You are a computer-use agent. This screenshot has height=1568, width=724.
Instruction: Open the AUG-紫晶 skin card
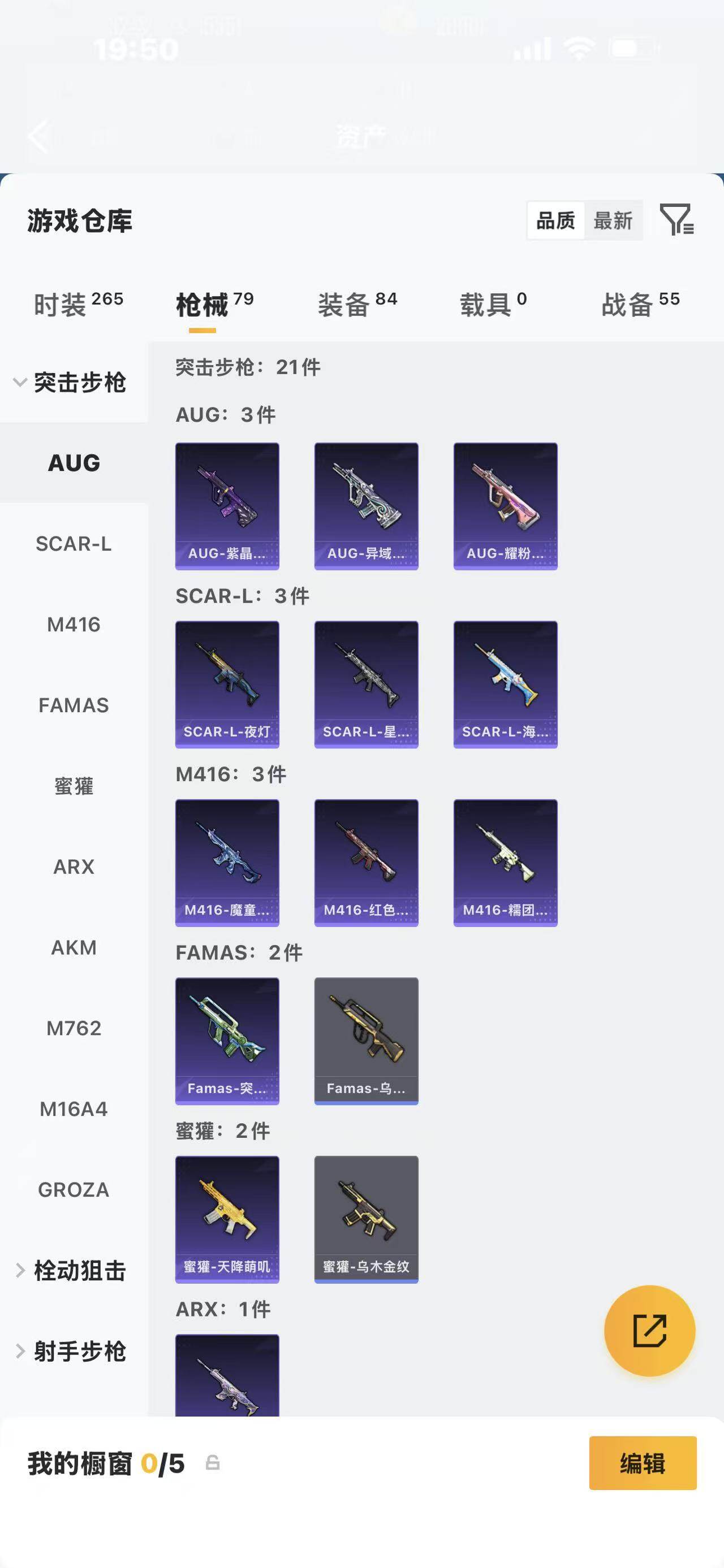coord(227,506)
